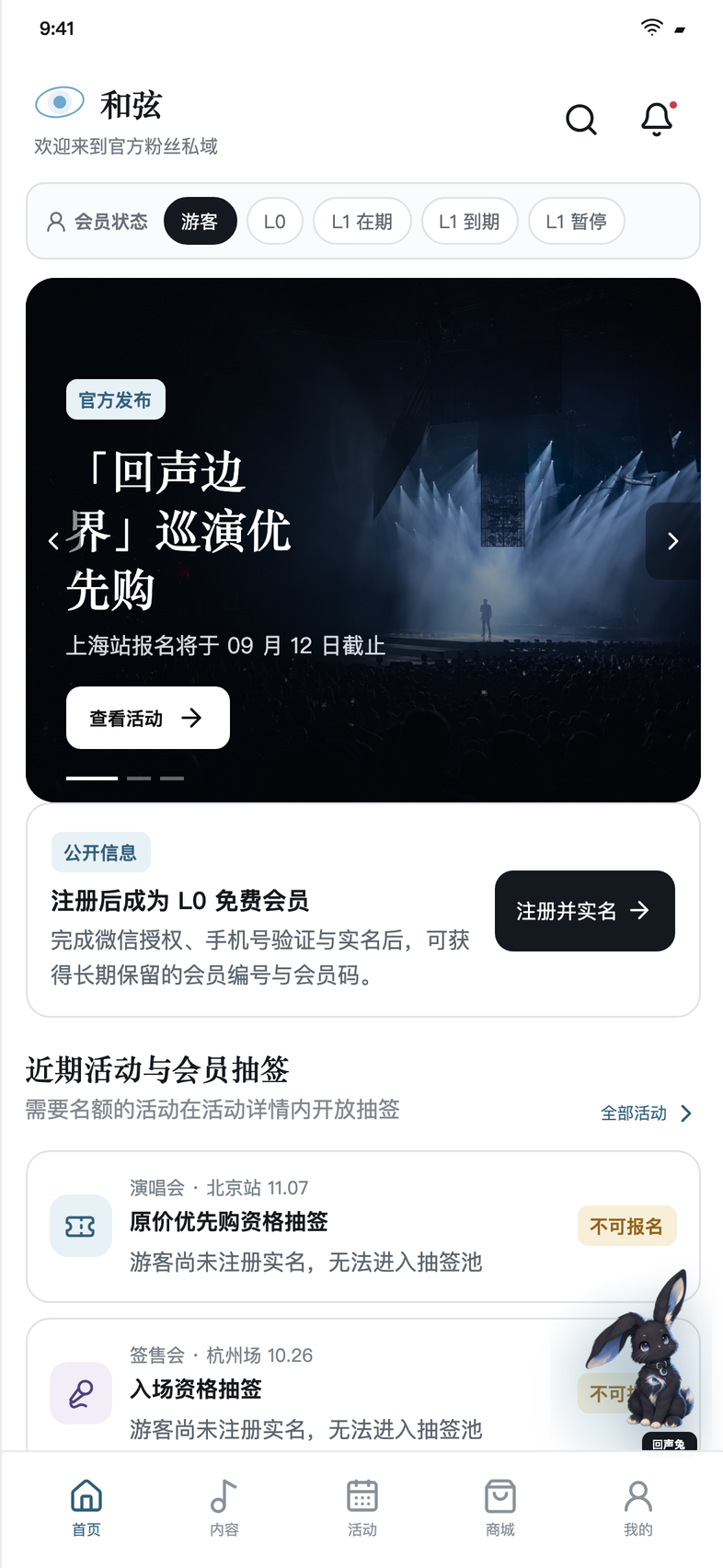The image size is (723, 1568).
Task: Select the 游客 member status chip
Action: [200, 222]
